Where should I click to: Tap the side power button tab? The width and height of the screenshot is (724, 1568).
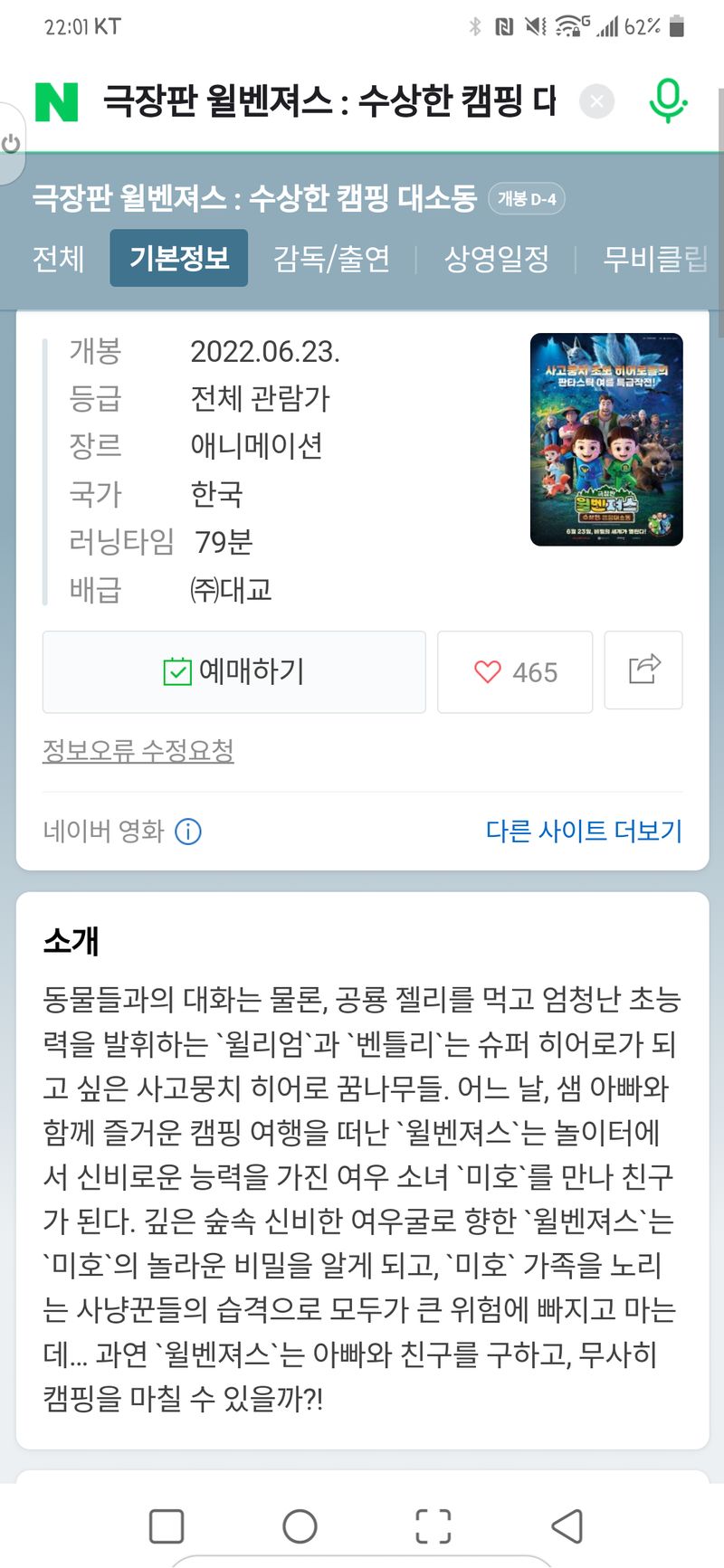11,145
